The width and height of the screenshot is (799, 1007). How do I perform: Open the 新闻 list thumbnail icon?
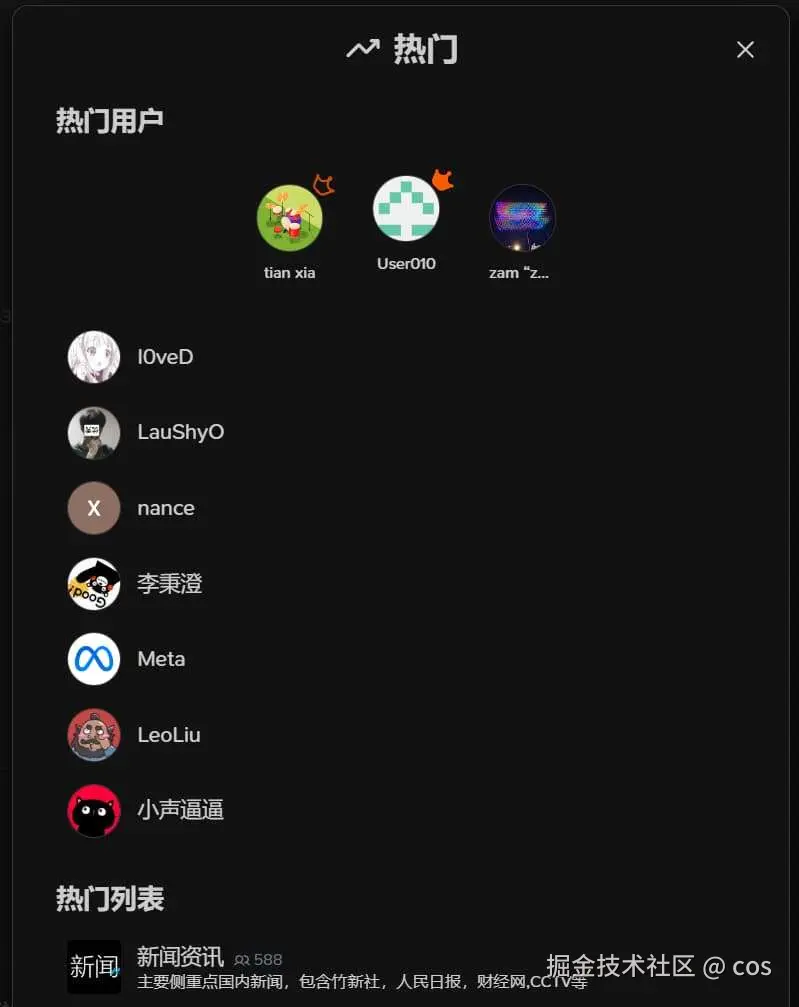pos(93,966)
